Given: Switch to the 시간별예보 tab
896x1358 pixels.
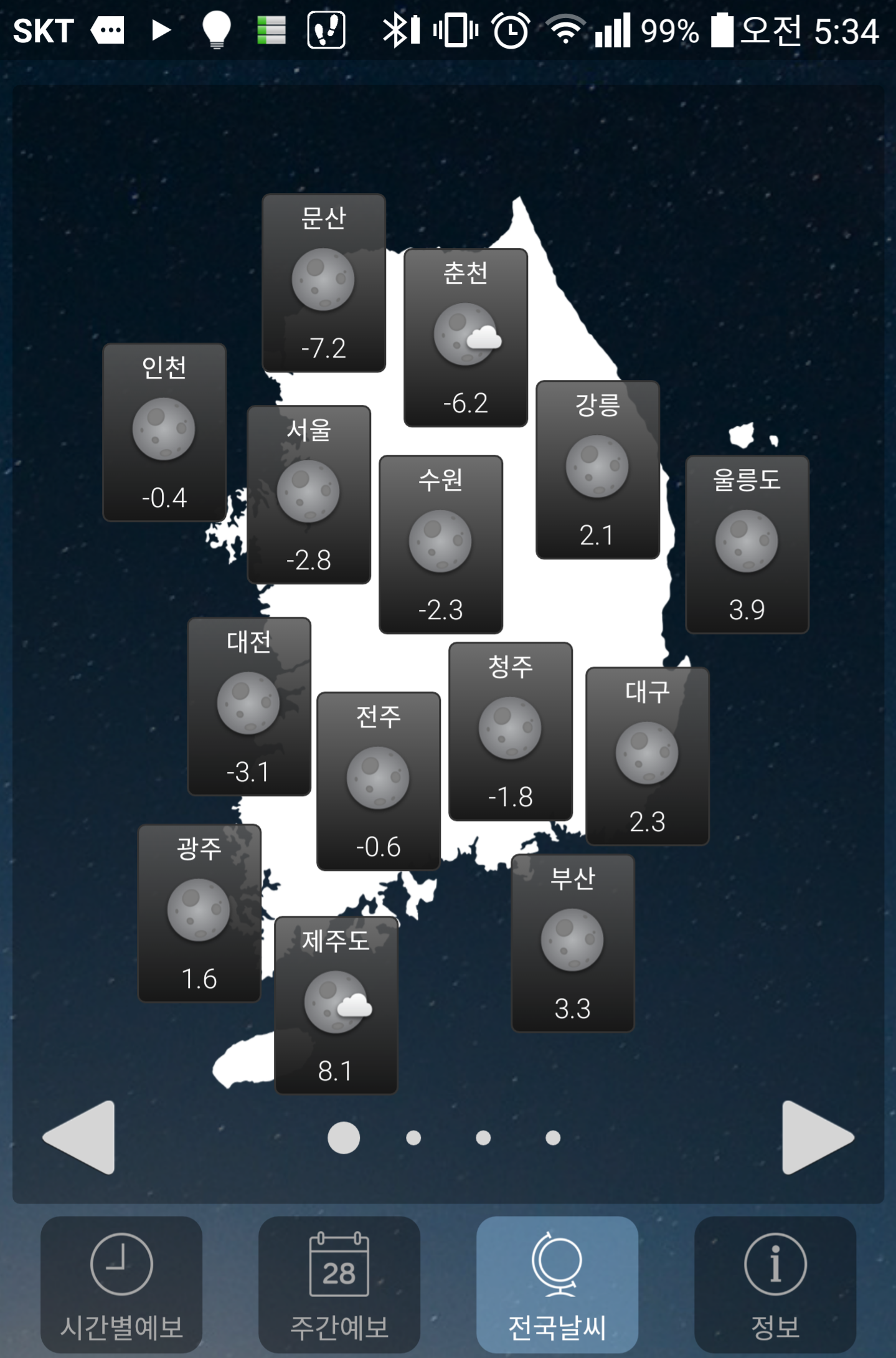Looking at the screenshot, I should (121, 1284).
